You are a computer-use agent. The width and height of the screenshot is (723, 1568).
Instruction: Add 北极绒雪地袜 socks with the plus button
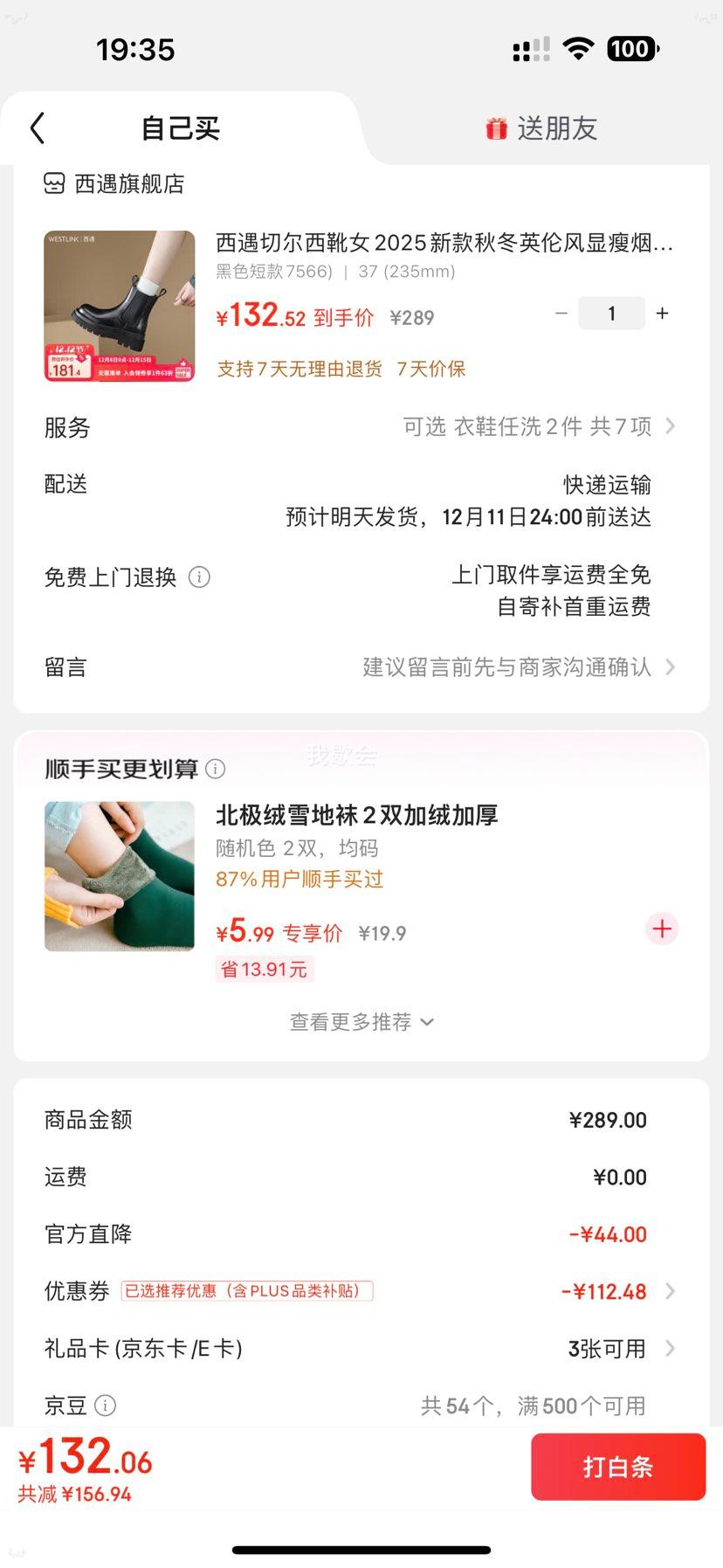[662, 929]
